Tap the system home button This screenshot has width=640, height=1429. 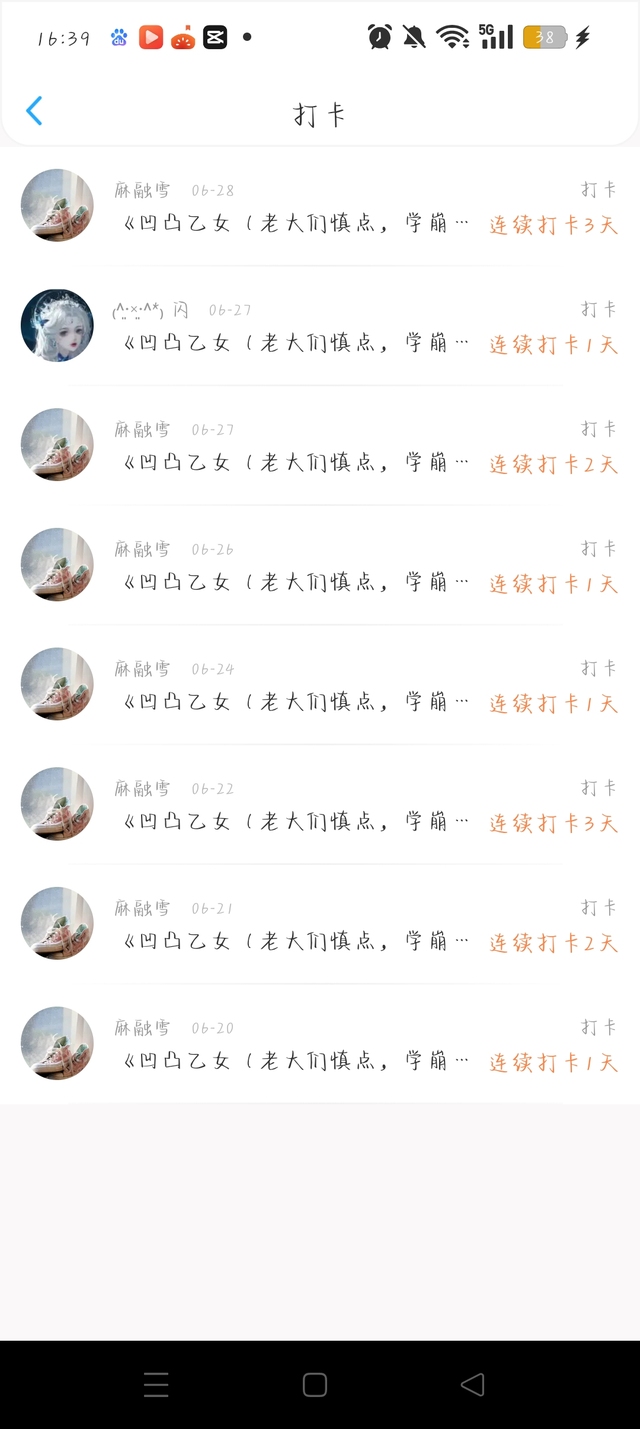click(x=315, y=1384)
